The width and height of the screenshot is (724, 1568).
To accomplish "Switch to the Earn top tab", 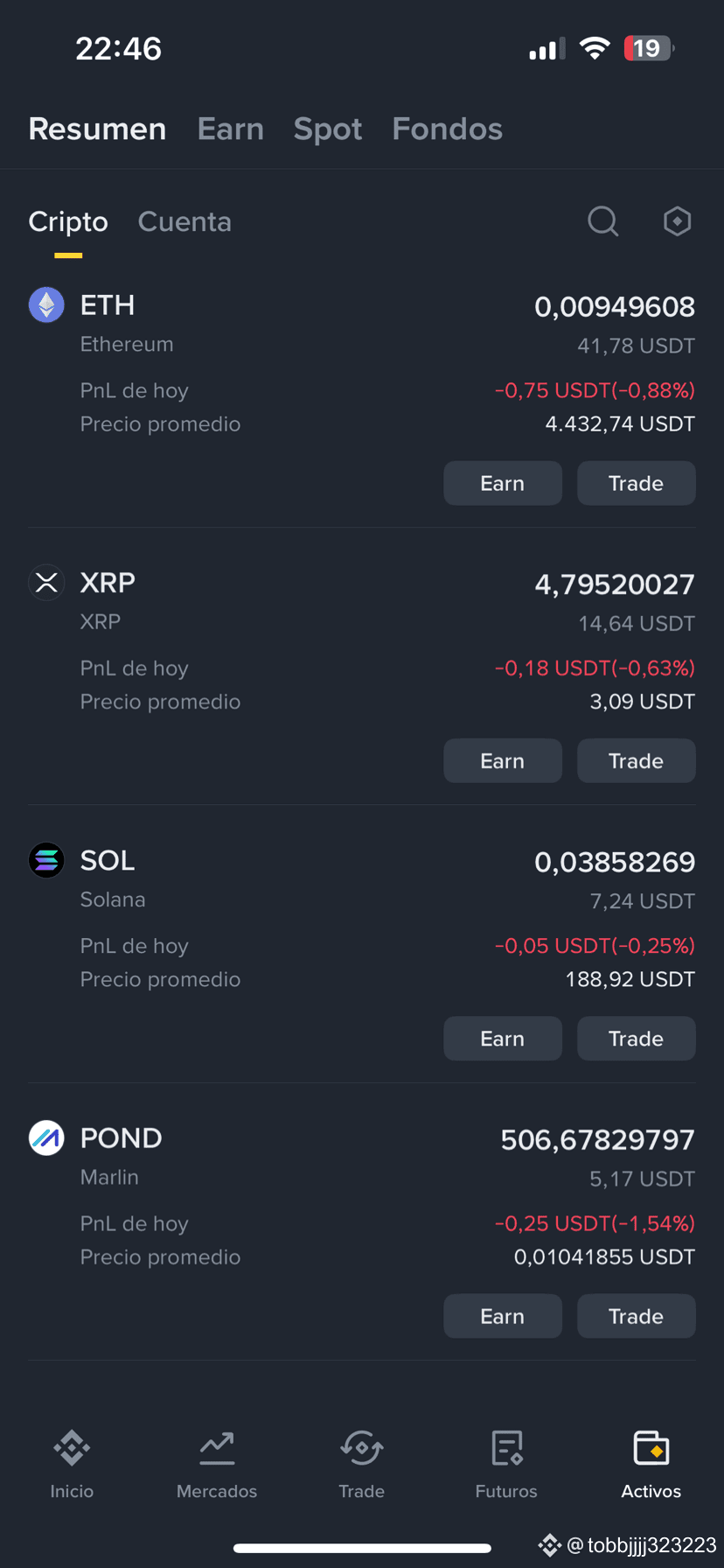I will pyautogui.click(x=231, y=129).
